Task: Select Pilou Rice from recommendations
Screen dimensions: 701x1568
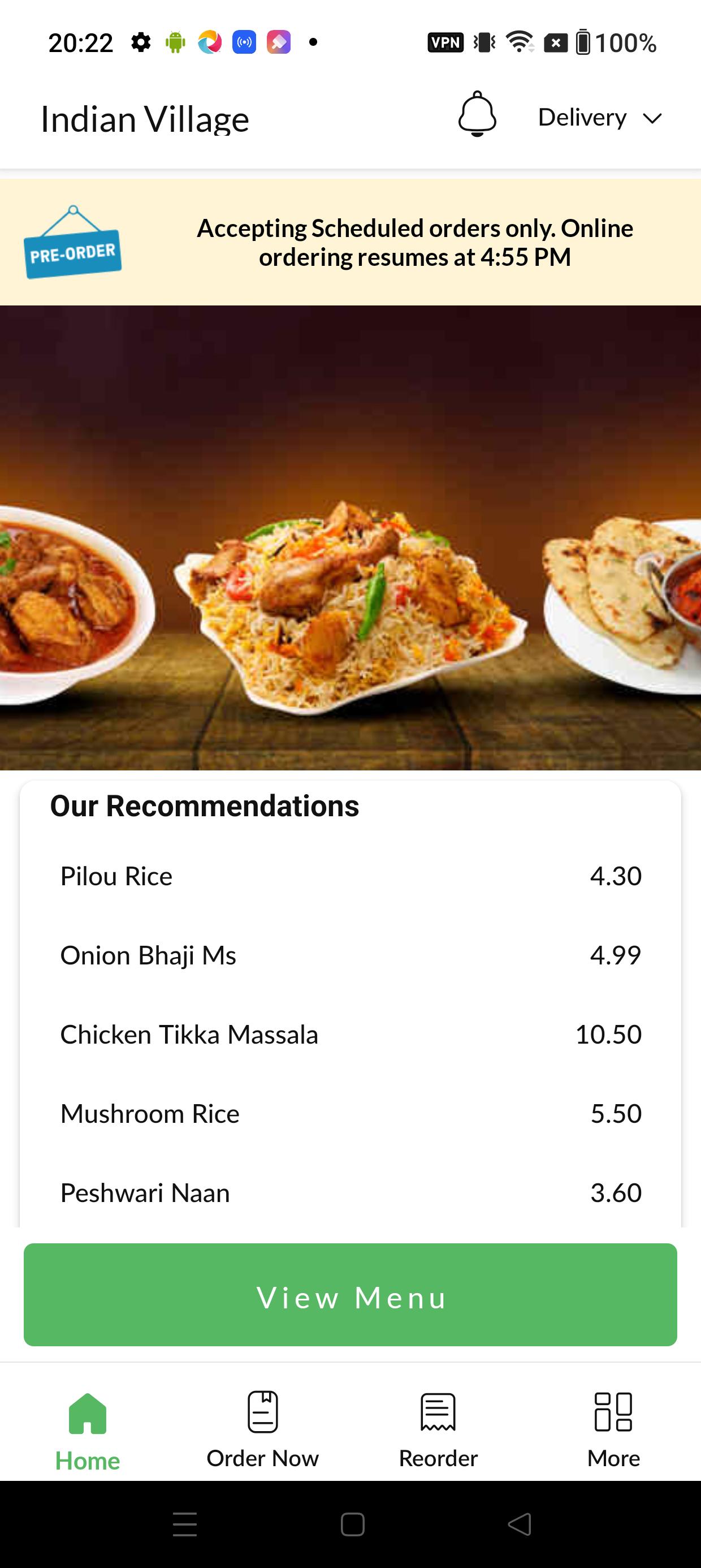Action: 350,877
